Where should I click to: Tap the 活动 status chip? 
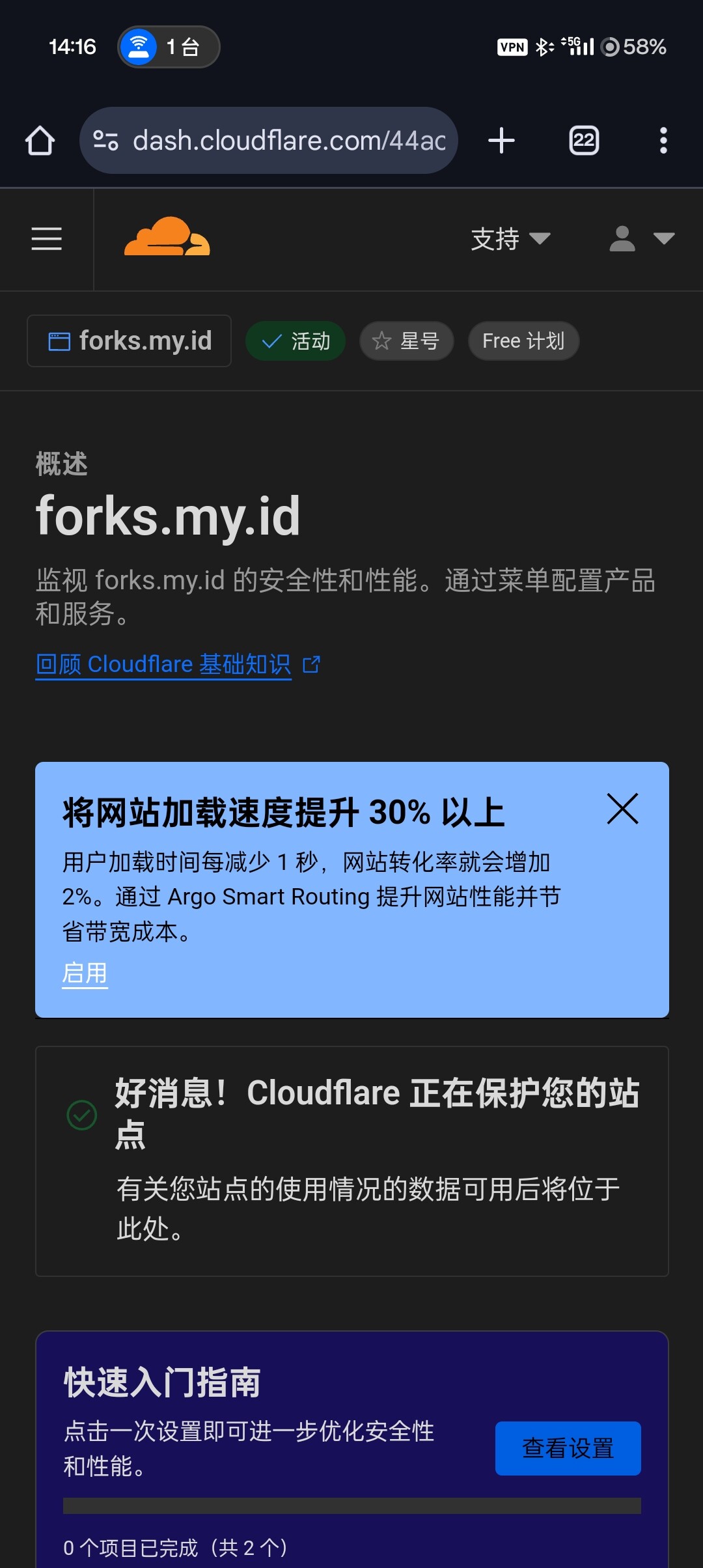point(295,341)
